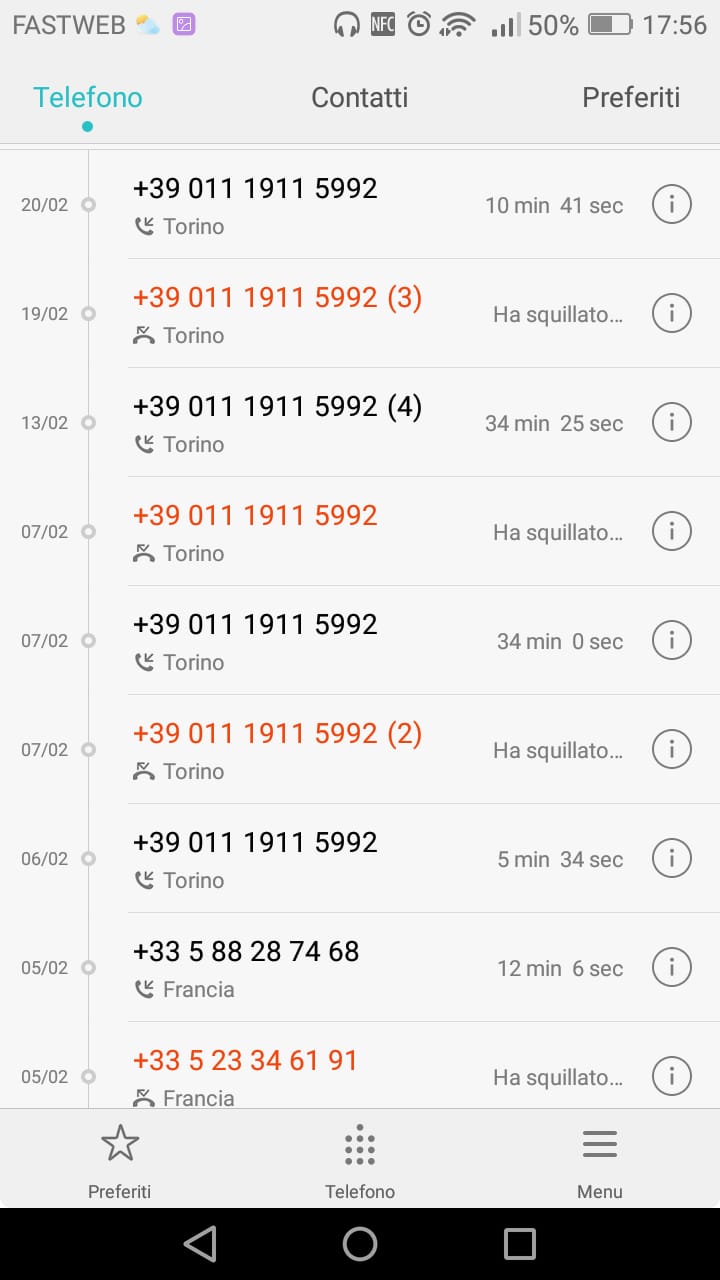The height and width of the screenshot is (1280, 720).
Task: View details of the 13/02 call
Action: click(671, 423)
